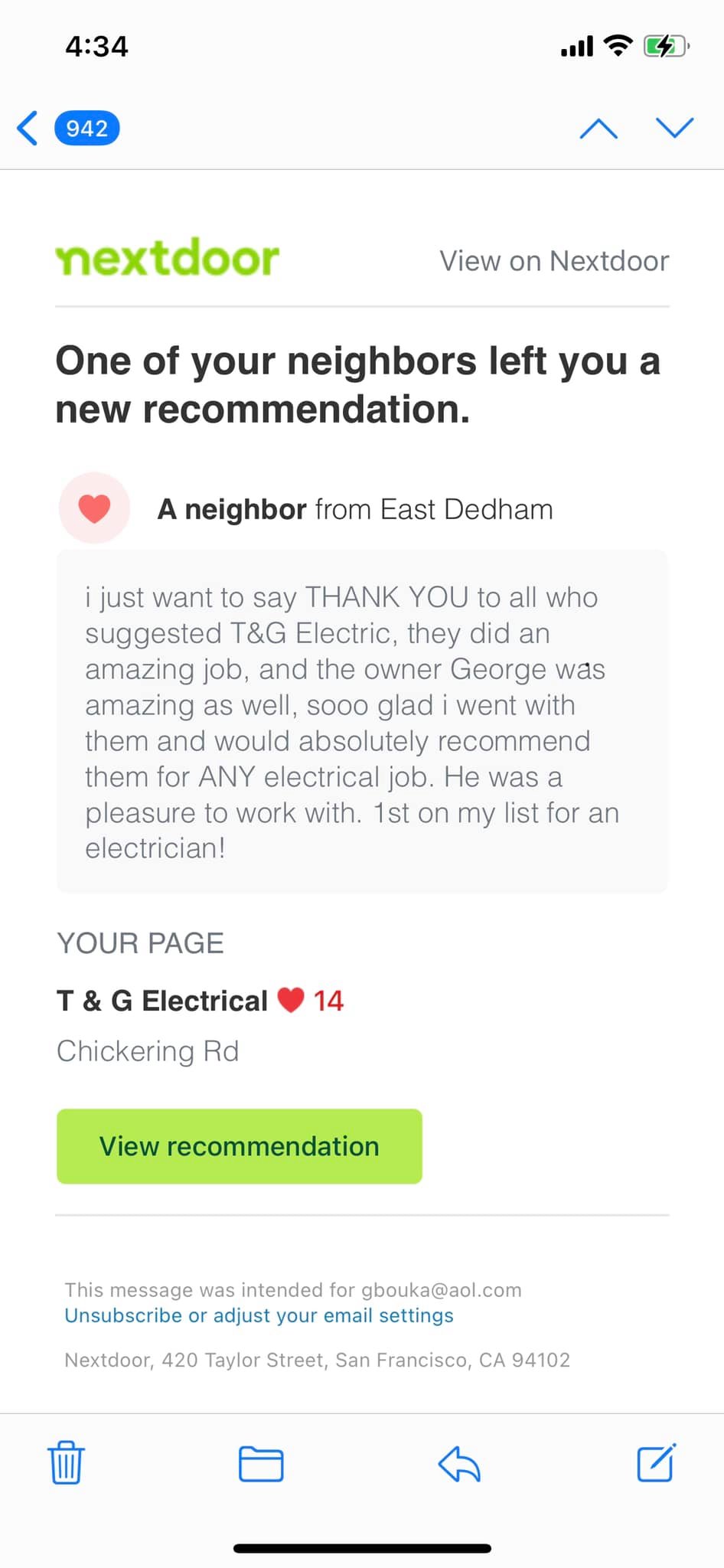The width and height of the screenshot is (724, 1568).
Task: Jump to the next email
Action: 674,128
